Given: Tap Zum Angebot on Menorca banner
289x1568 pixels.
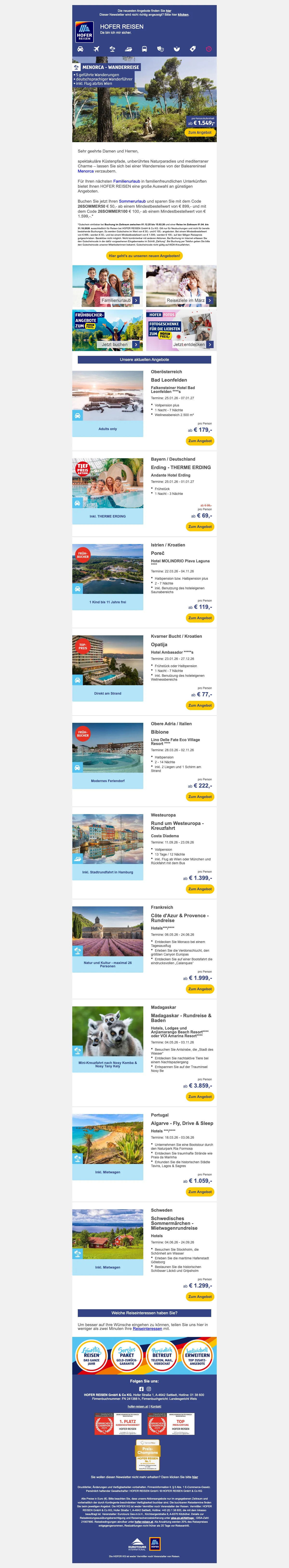Looking at the screenshot, I should point(200,132).
